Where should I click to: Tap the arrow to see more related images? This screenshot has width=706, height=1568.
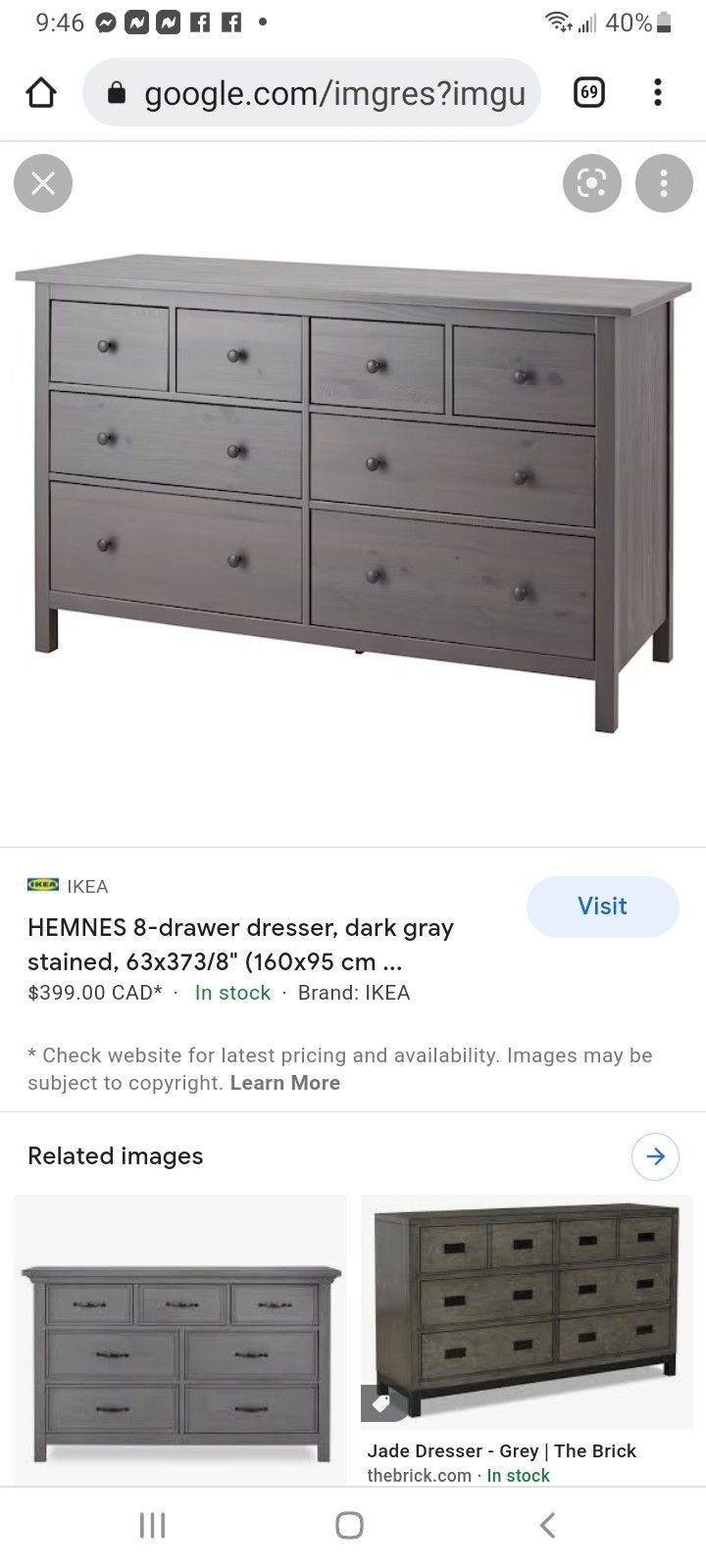[654, 1156]
